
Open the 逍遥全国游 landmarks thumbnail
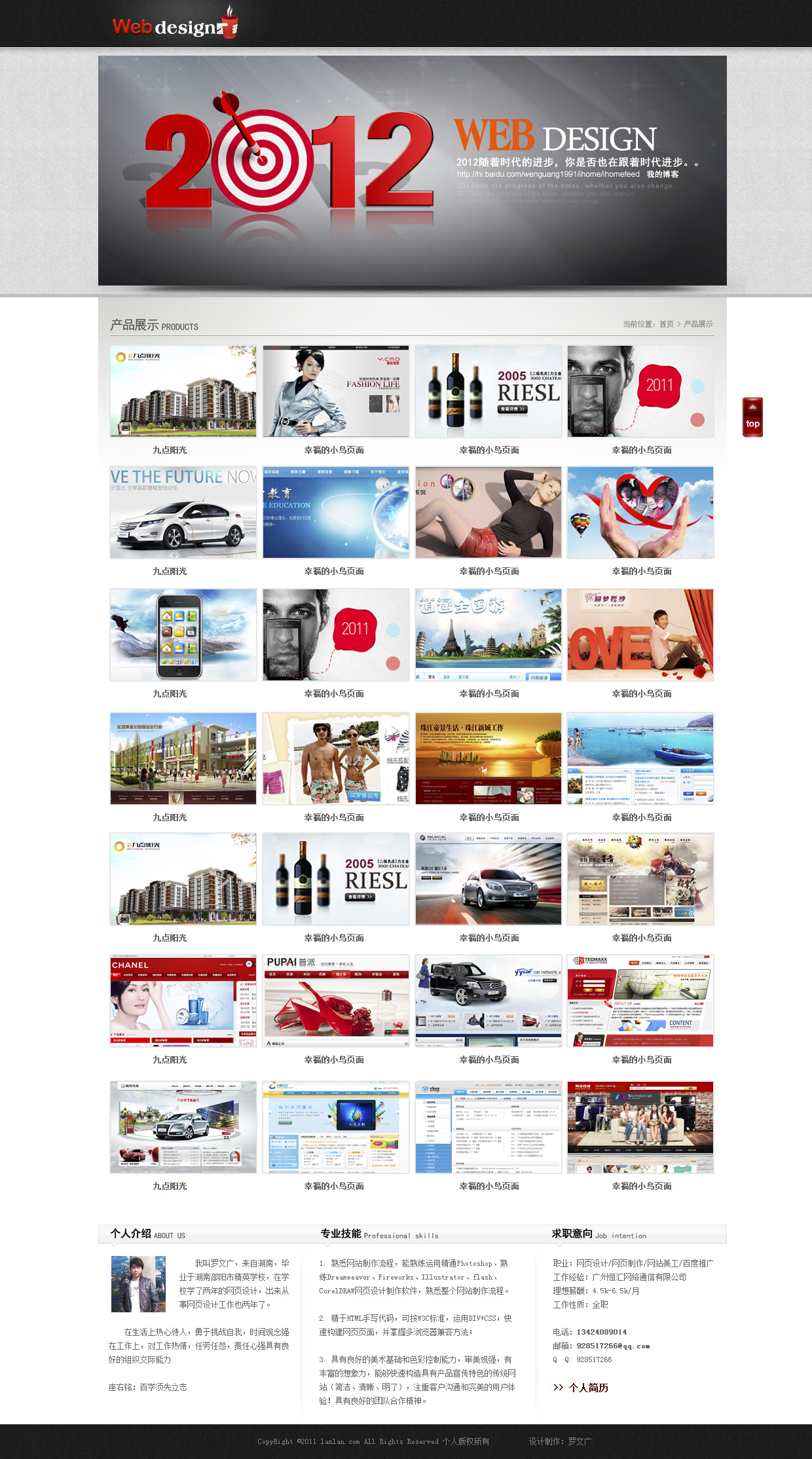click(x=489, y=635)
